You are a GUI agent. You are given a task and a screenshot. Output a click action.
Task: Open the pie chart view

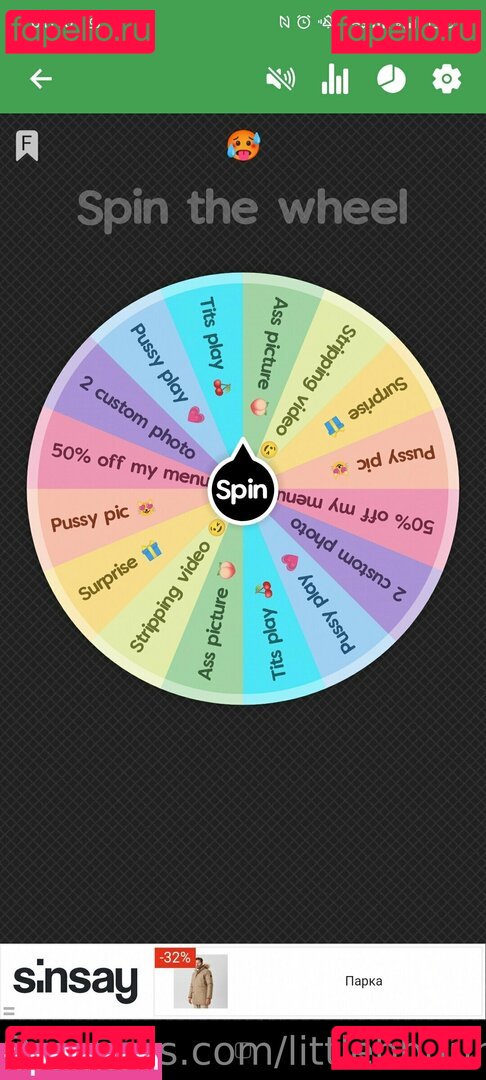click(391, 79)
